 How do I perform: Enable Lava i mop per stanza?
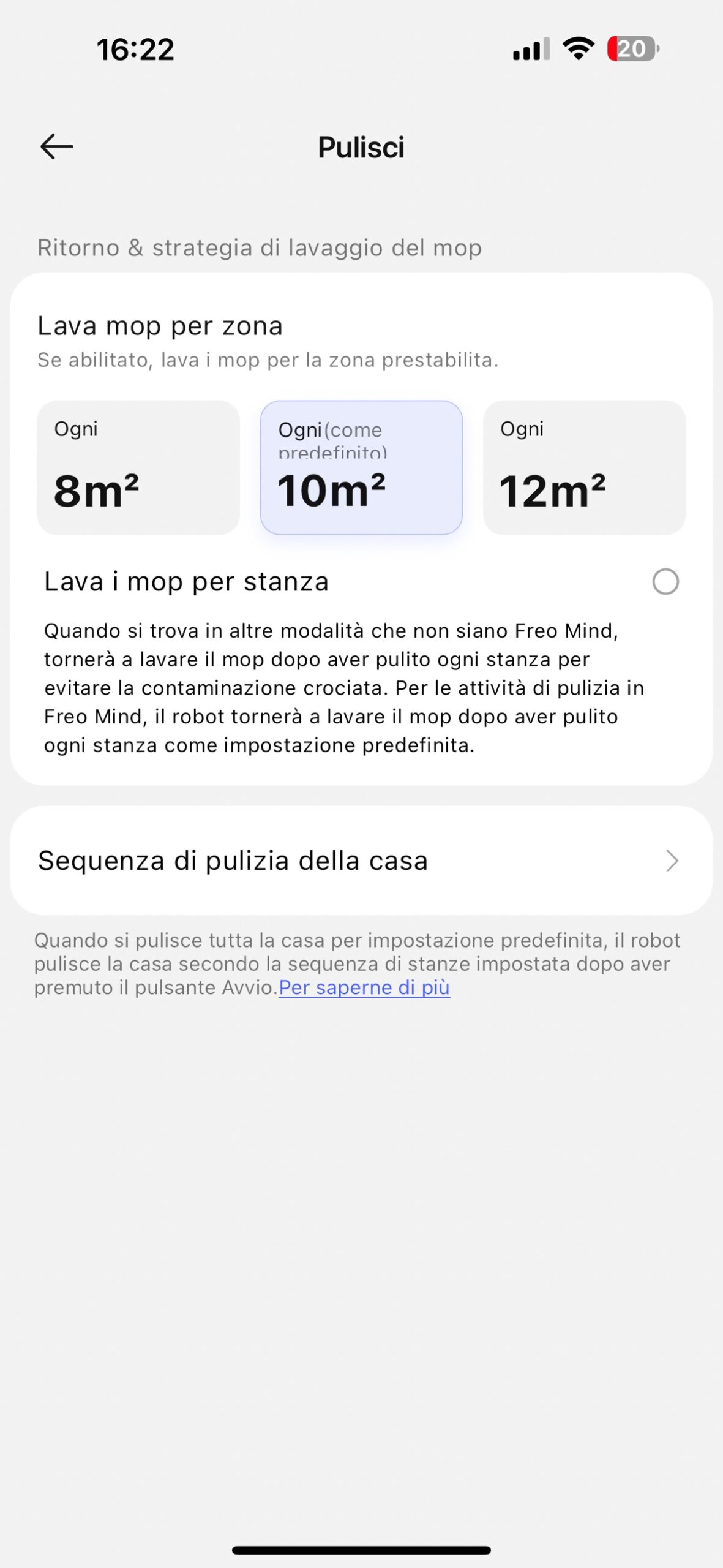pyautogui.click(x=665, y=582)
